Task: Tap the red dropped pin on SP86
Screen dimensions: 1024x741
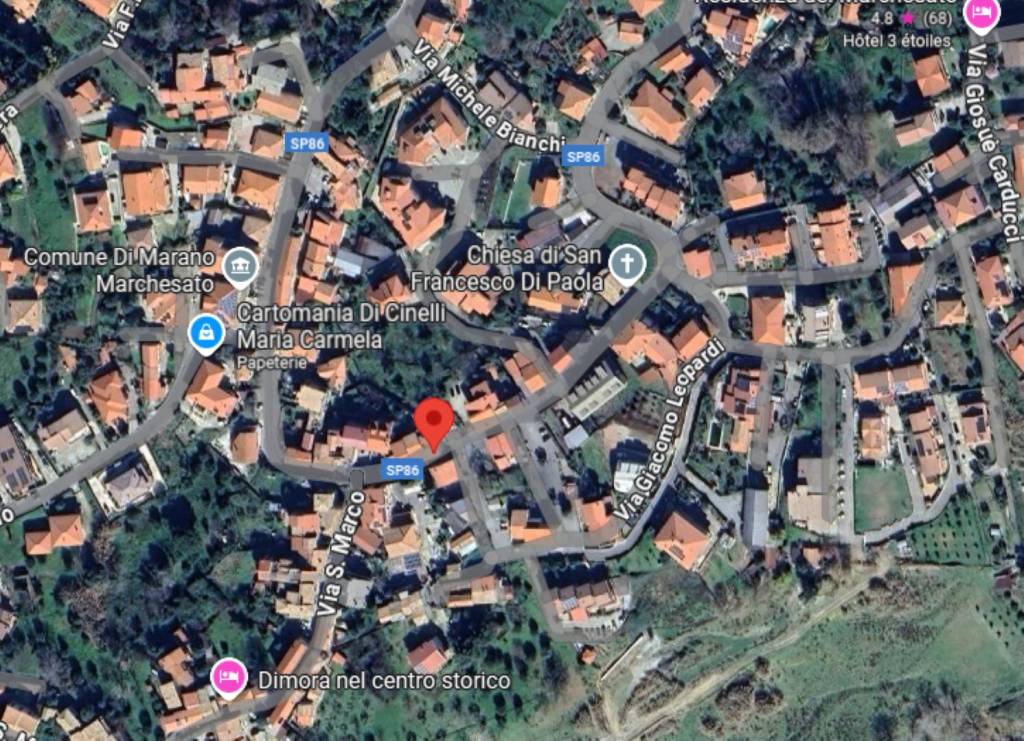Action: (434, 422)
